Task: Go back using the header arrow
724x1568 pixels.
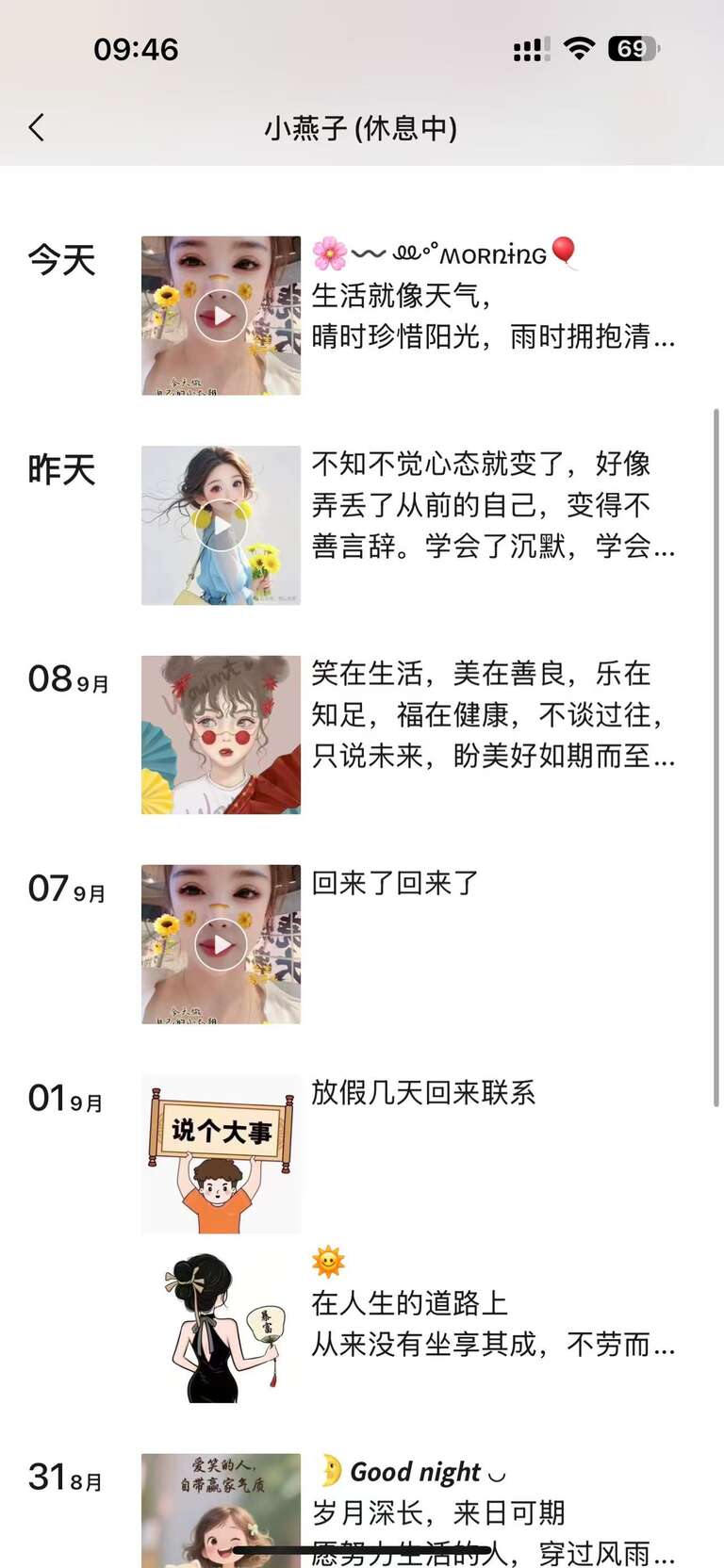Action: pyautogui.click(x=38, y=127)
